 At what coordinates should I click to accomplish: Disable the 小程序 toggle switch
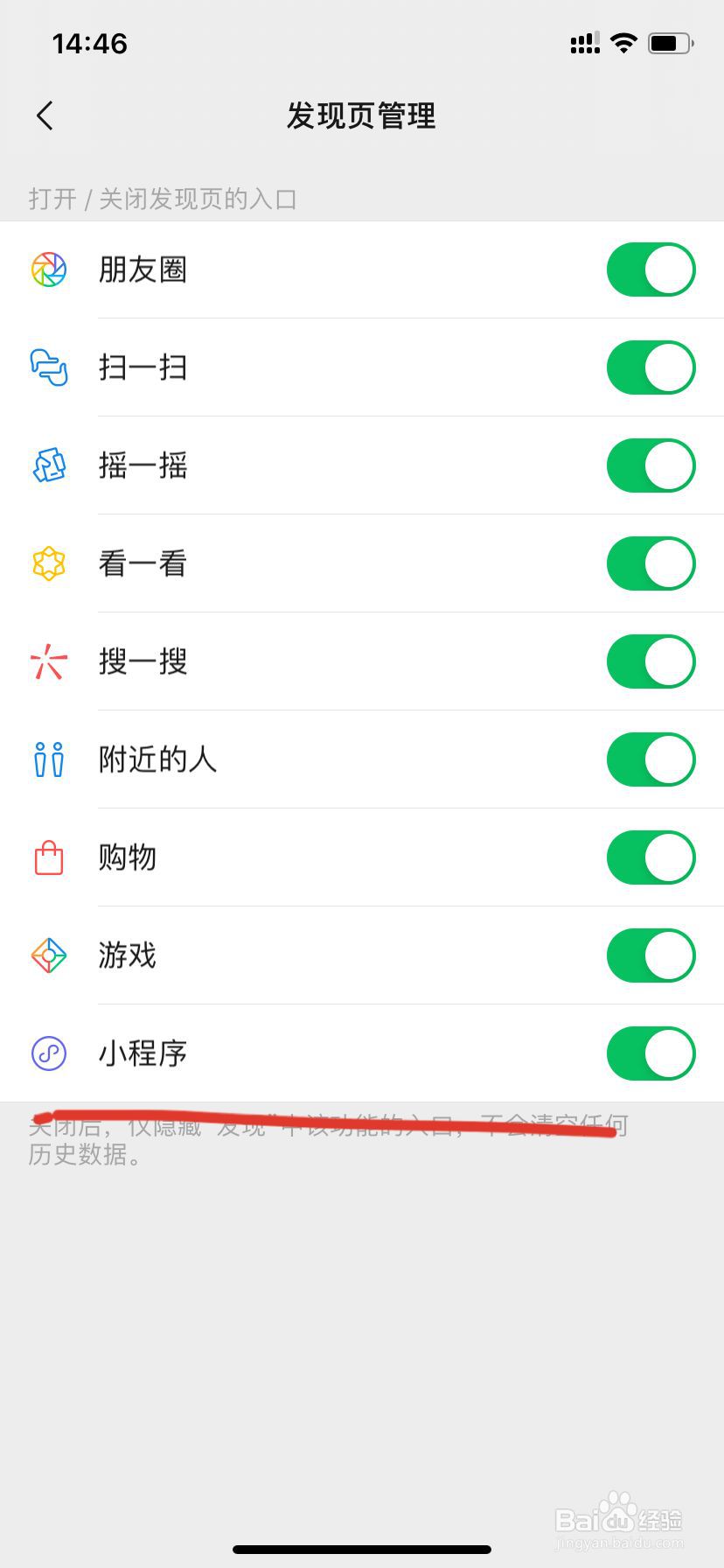(651, 1054)
